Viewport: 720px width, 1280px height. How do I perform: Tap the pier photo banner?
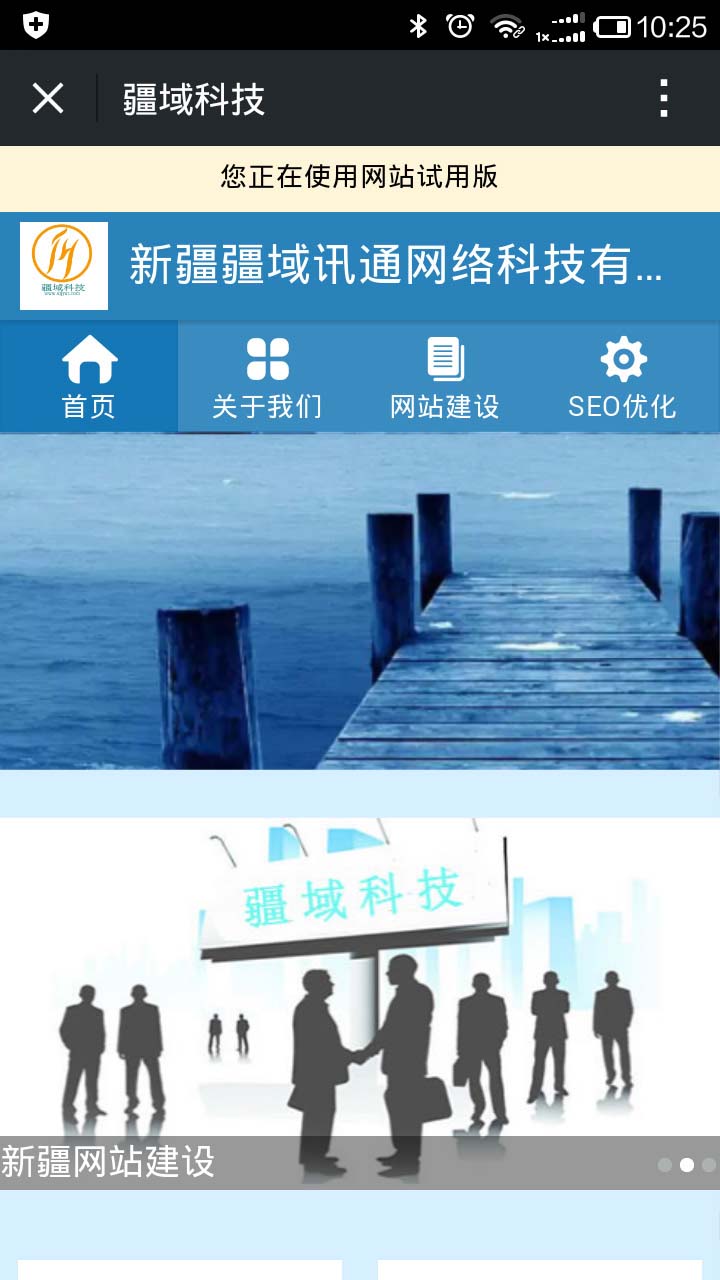coord(360,600)
